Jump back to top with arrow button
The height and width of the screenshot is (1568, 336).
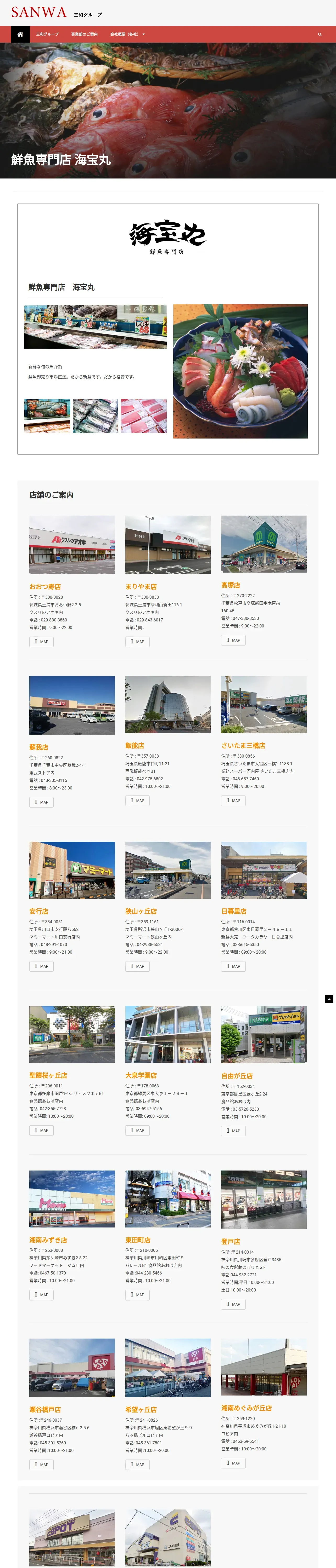(329, 999)
